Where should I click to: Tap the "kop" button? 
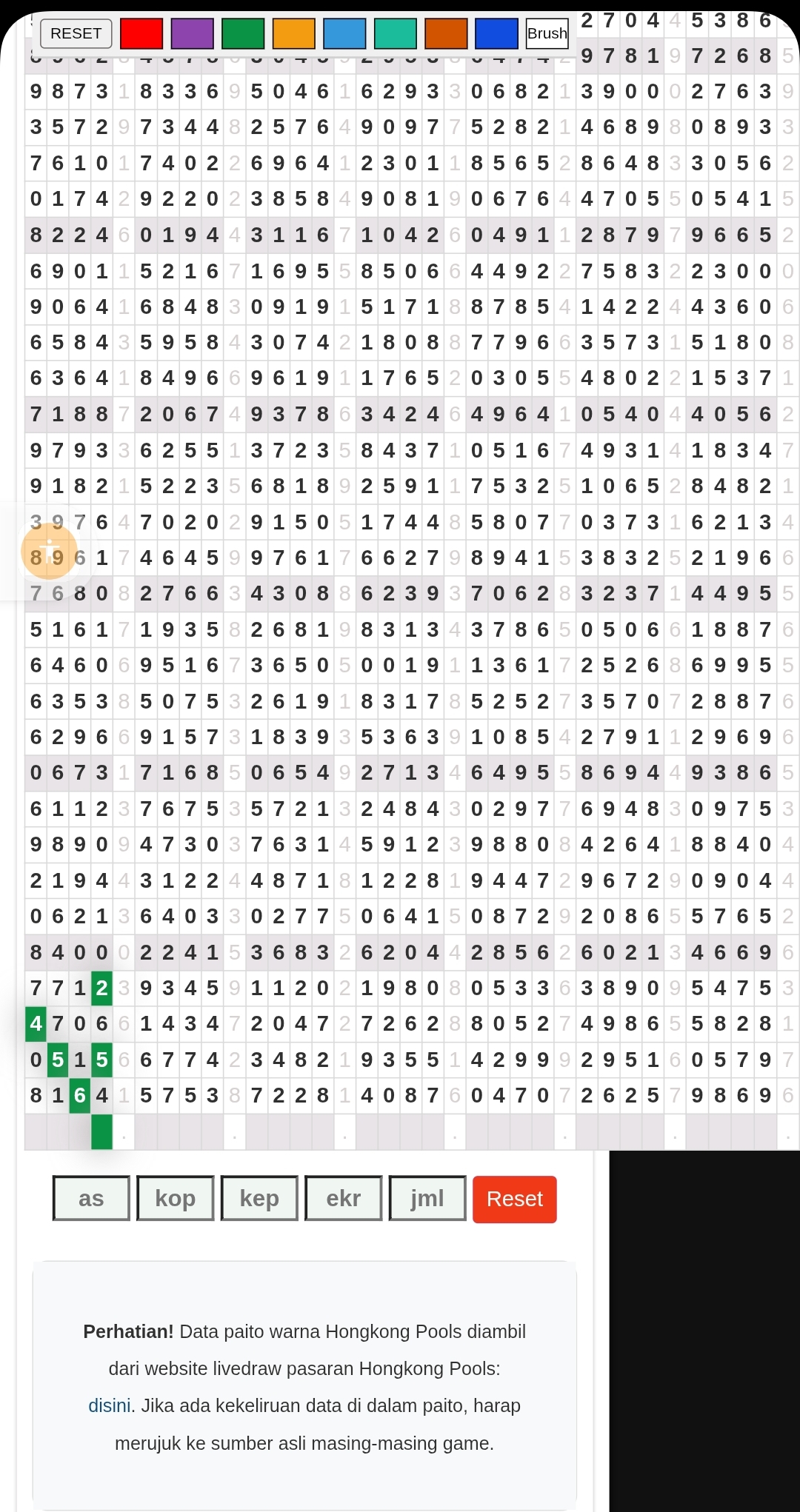pos(175,1198)
